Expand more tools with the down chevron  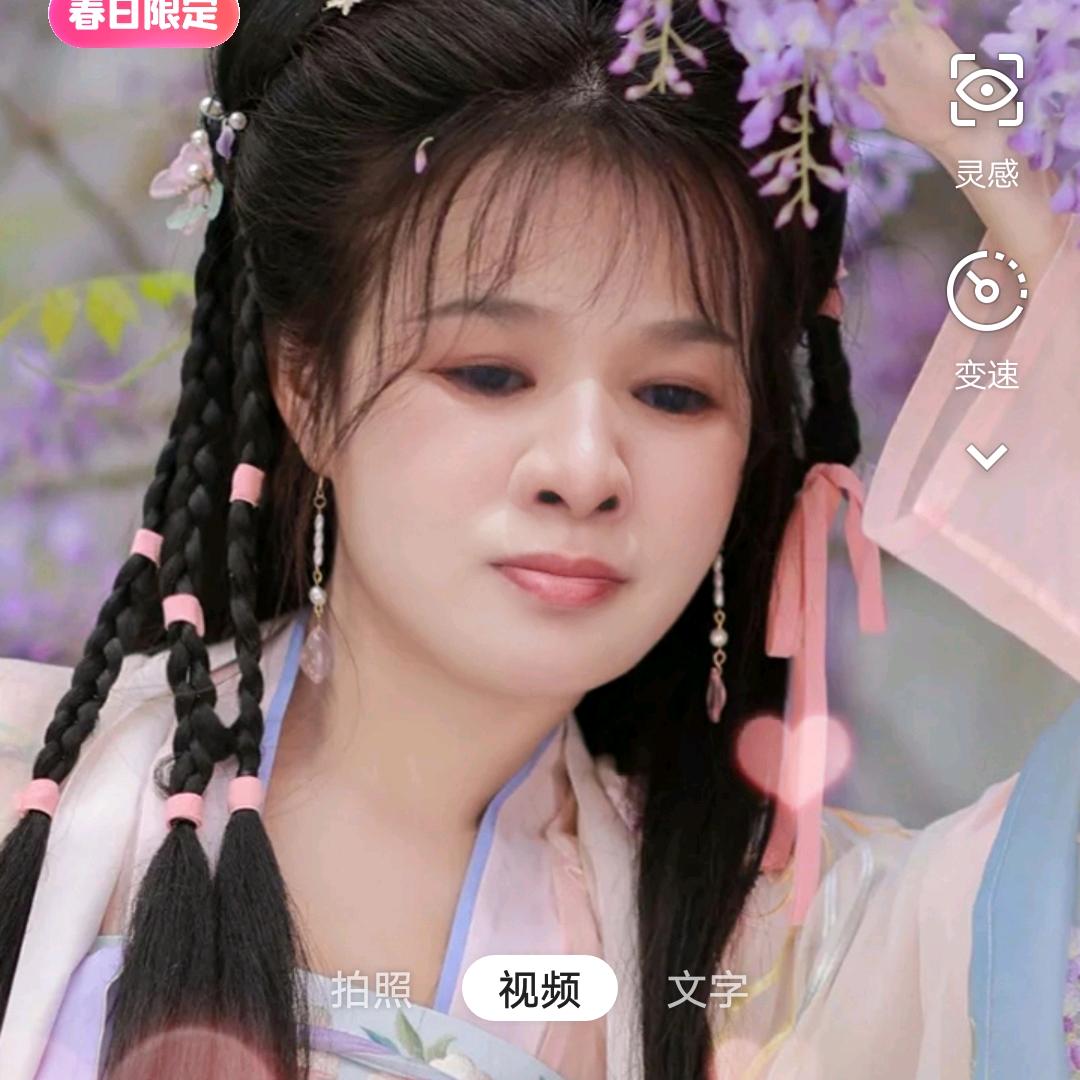986,458
